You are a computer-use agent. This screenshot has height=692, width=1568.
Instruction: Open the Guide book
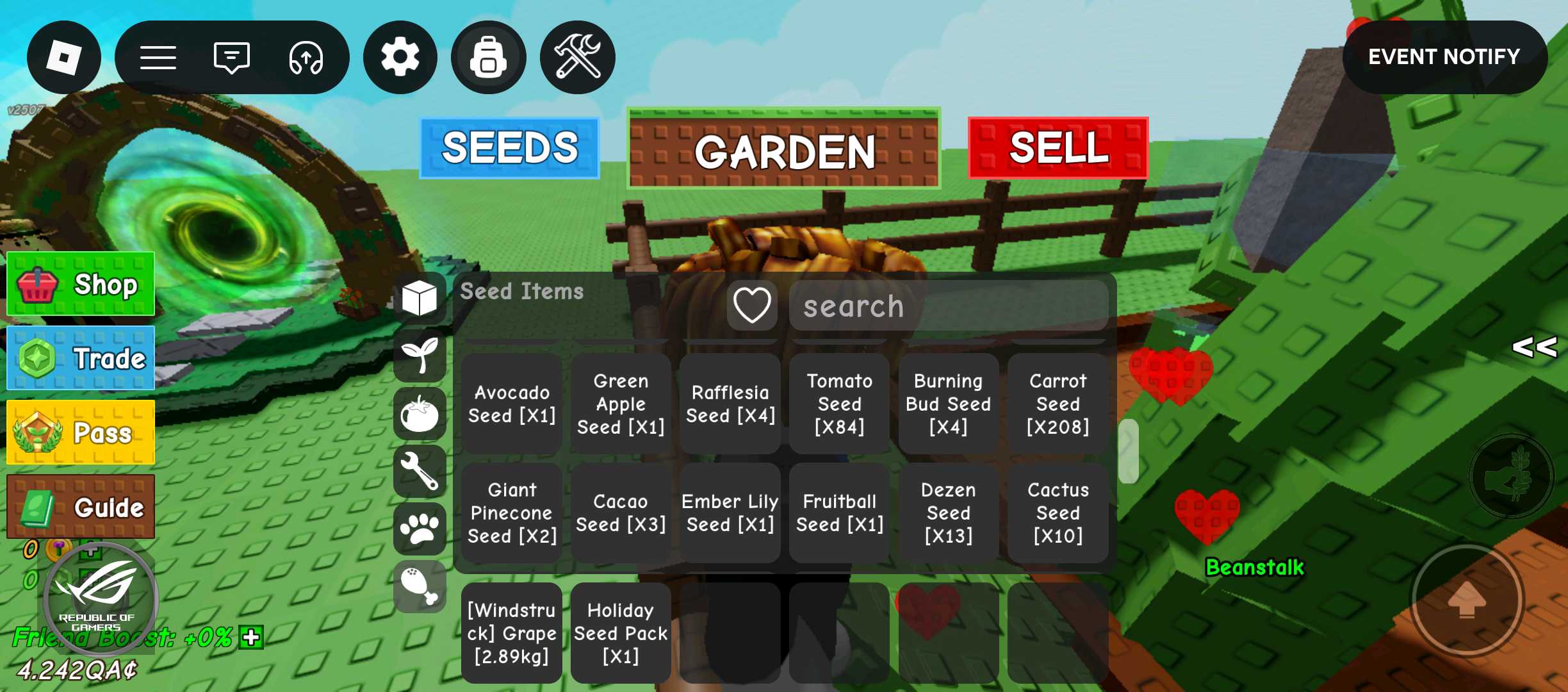coord(81,507)
